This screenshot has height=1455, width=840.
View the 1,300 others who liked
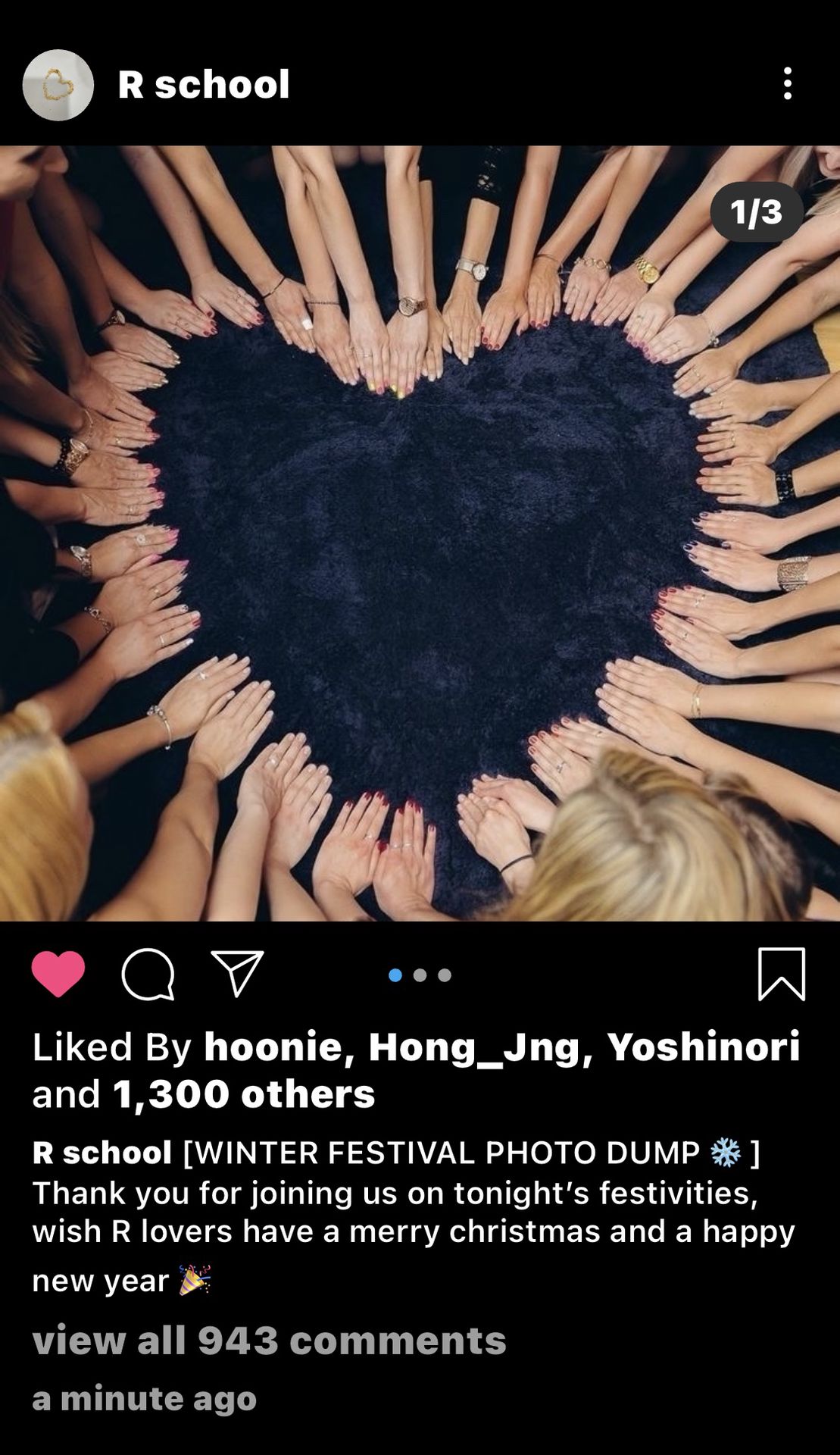[244, 1094]
